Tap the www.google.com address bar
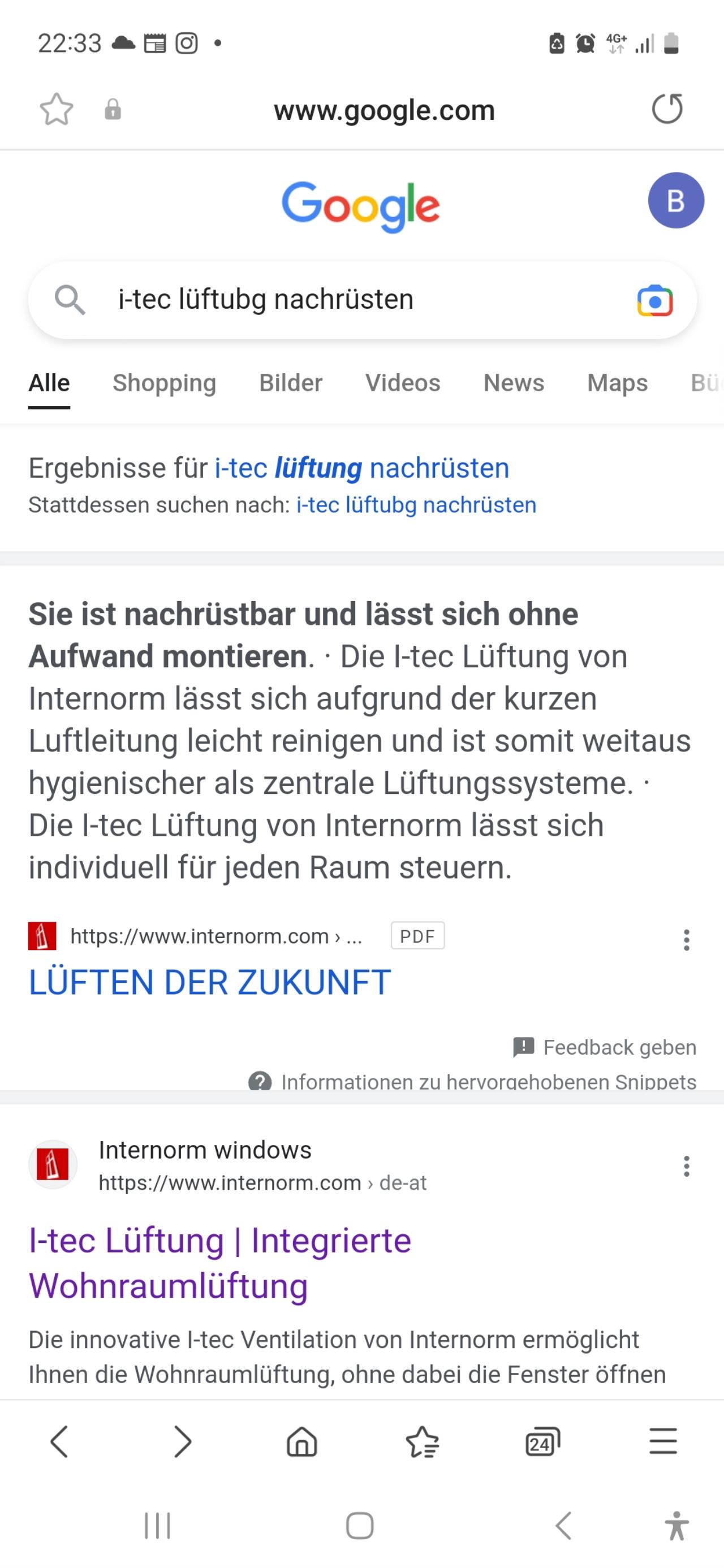 pos(383,110)
